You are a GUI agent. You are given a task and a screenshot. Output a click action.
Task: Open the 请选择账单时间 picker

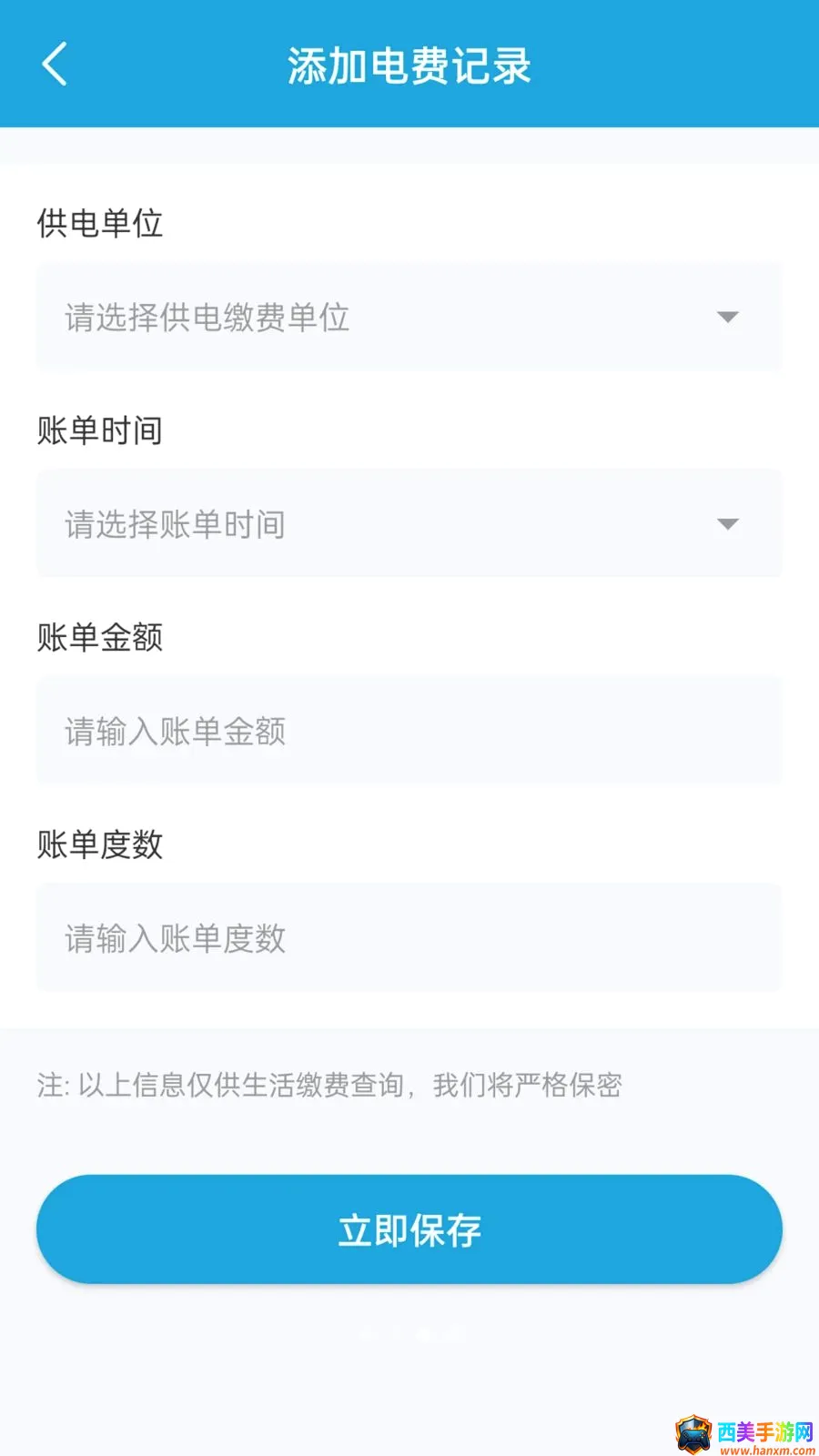[x=409, y=523]
